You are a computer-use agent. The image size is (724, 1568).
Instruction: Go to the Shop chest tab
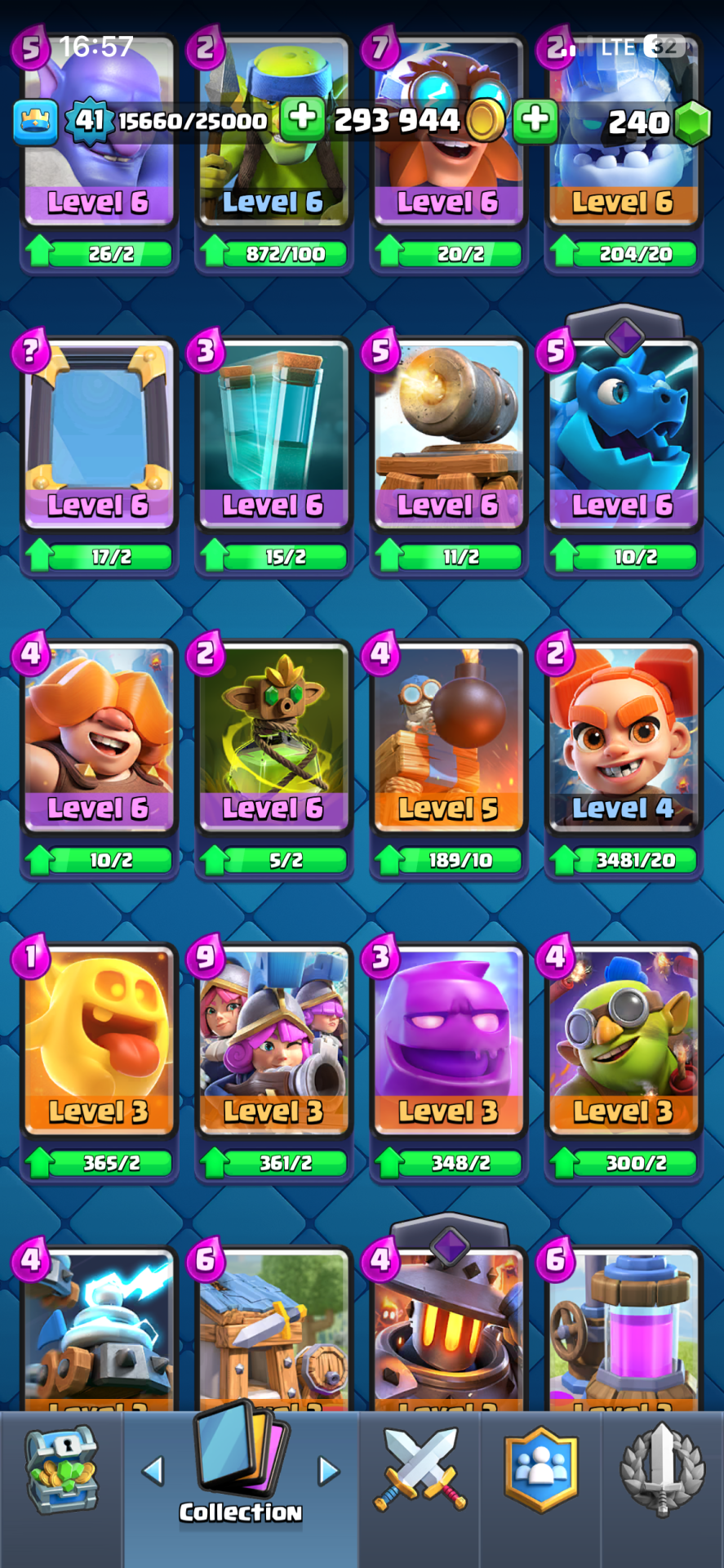[61, 1470]
